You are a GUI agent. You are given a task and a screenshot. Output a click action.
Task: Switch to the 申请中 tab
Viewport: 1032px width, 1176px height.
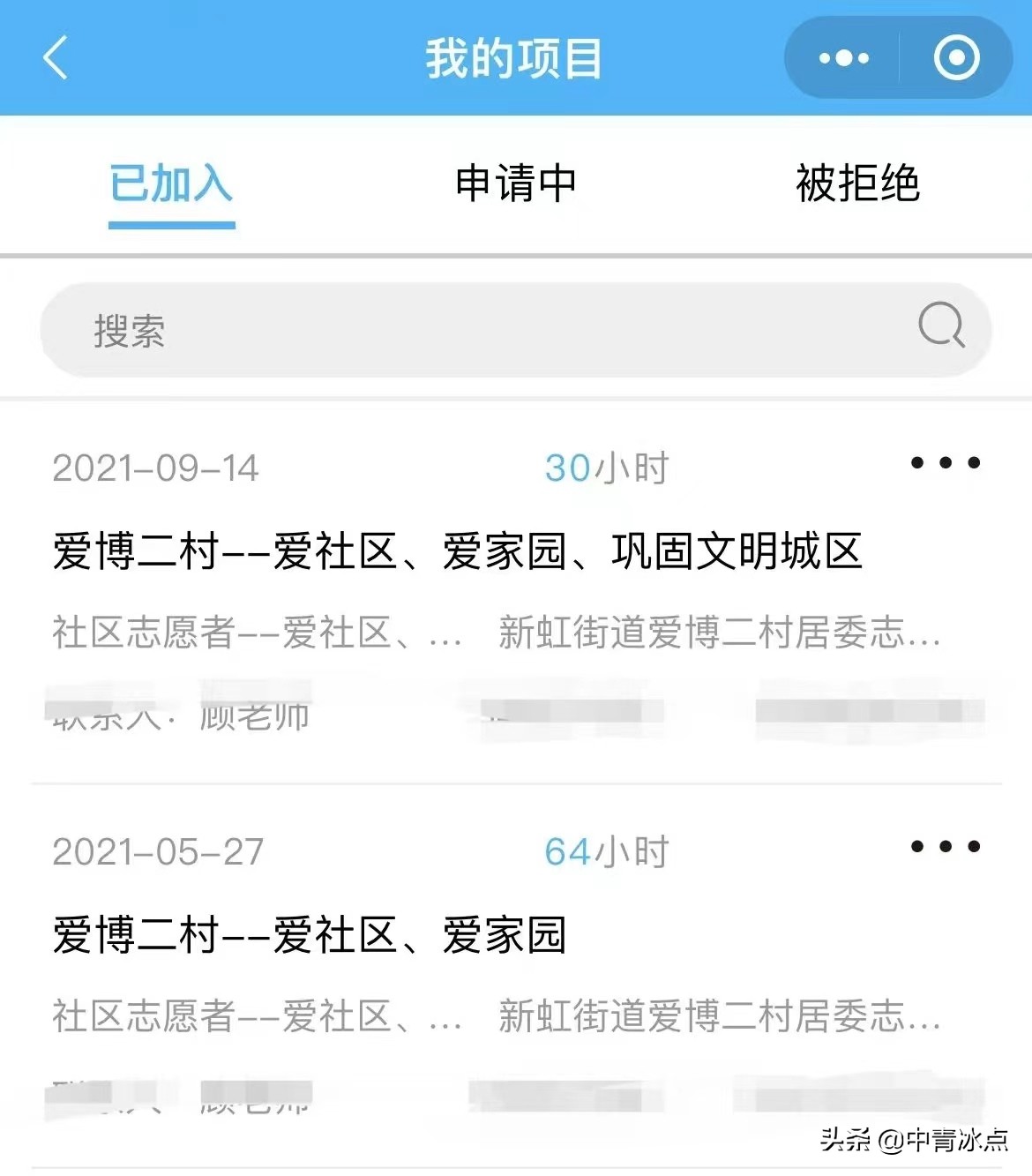(x=514, y=184)
